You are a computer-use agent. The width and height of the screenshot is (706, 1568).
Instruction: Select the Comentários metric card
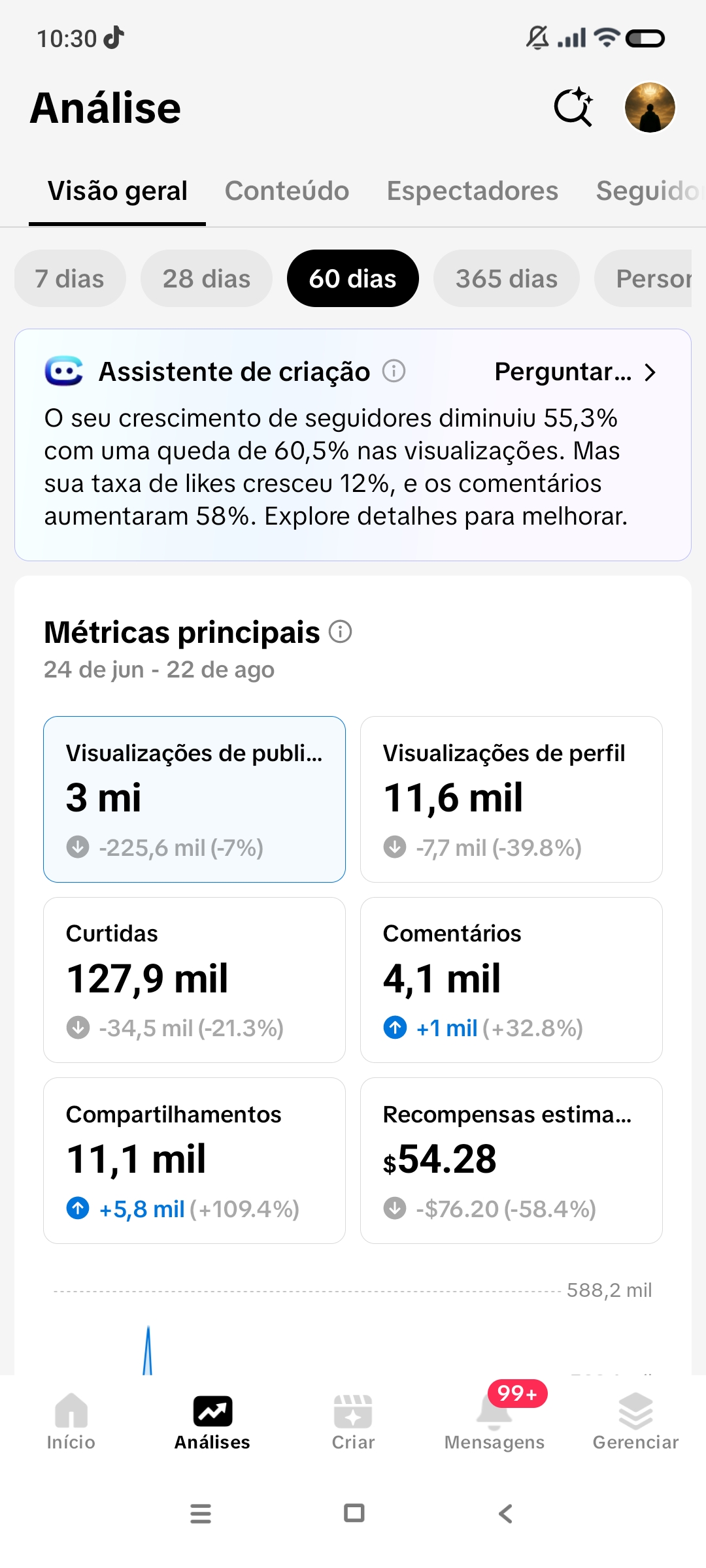(511, 980)
